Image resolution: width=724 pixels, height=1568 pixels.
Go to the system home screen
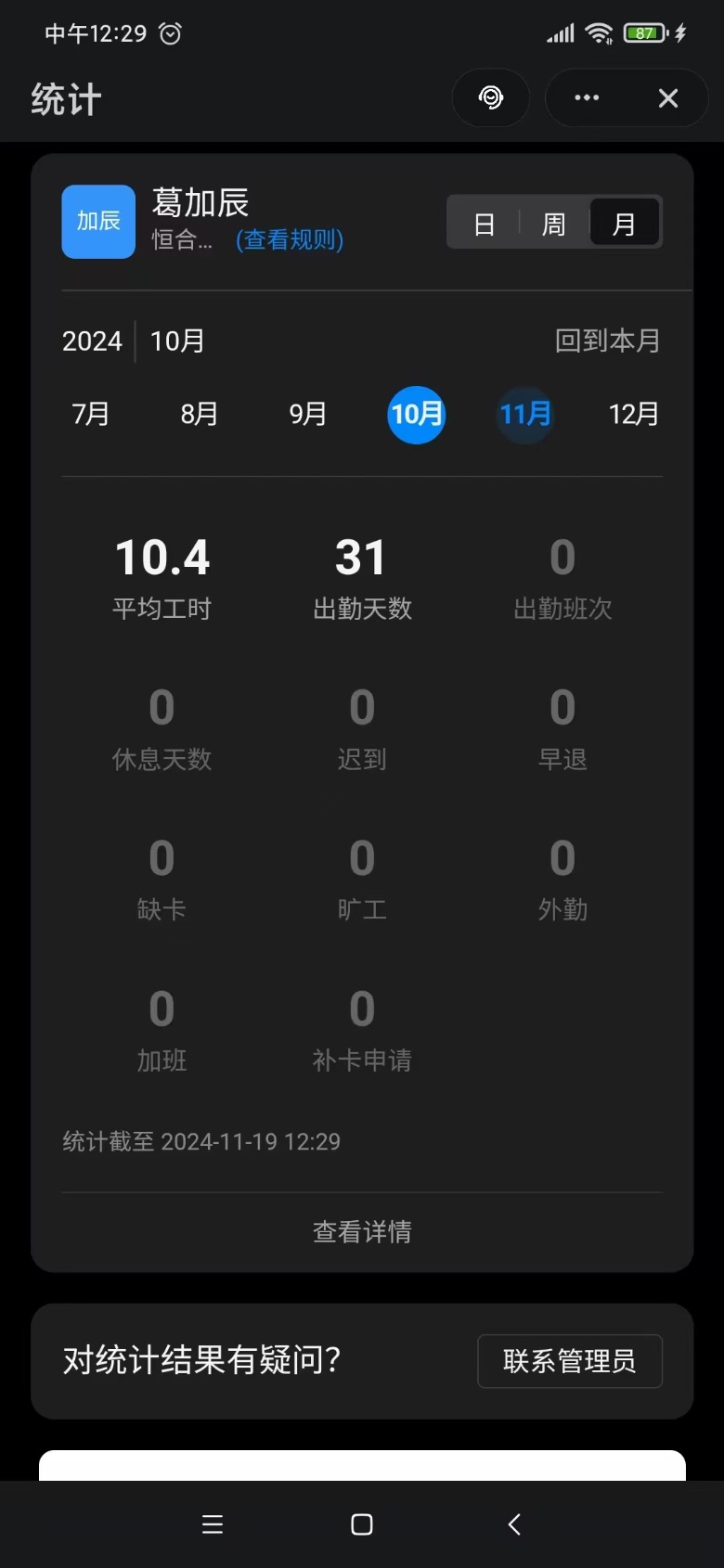362,1524
